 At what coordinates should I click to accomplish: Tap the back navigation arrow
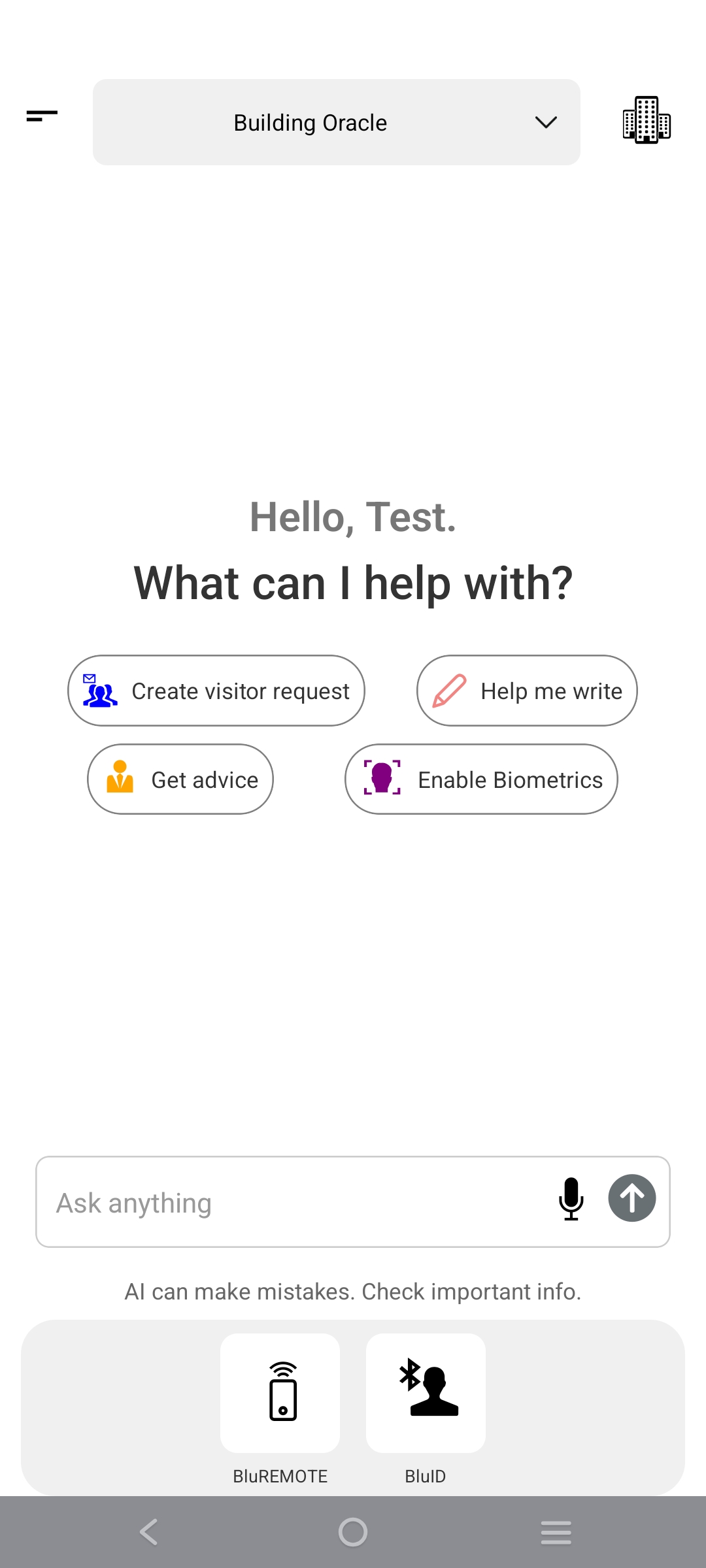tap(149, 1531)
